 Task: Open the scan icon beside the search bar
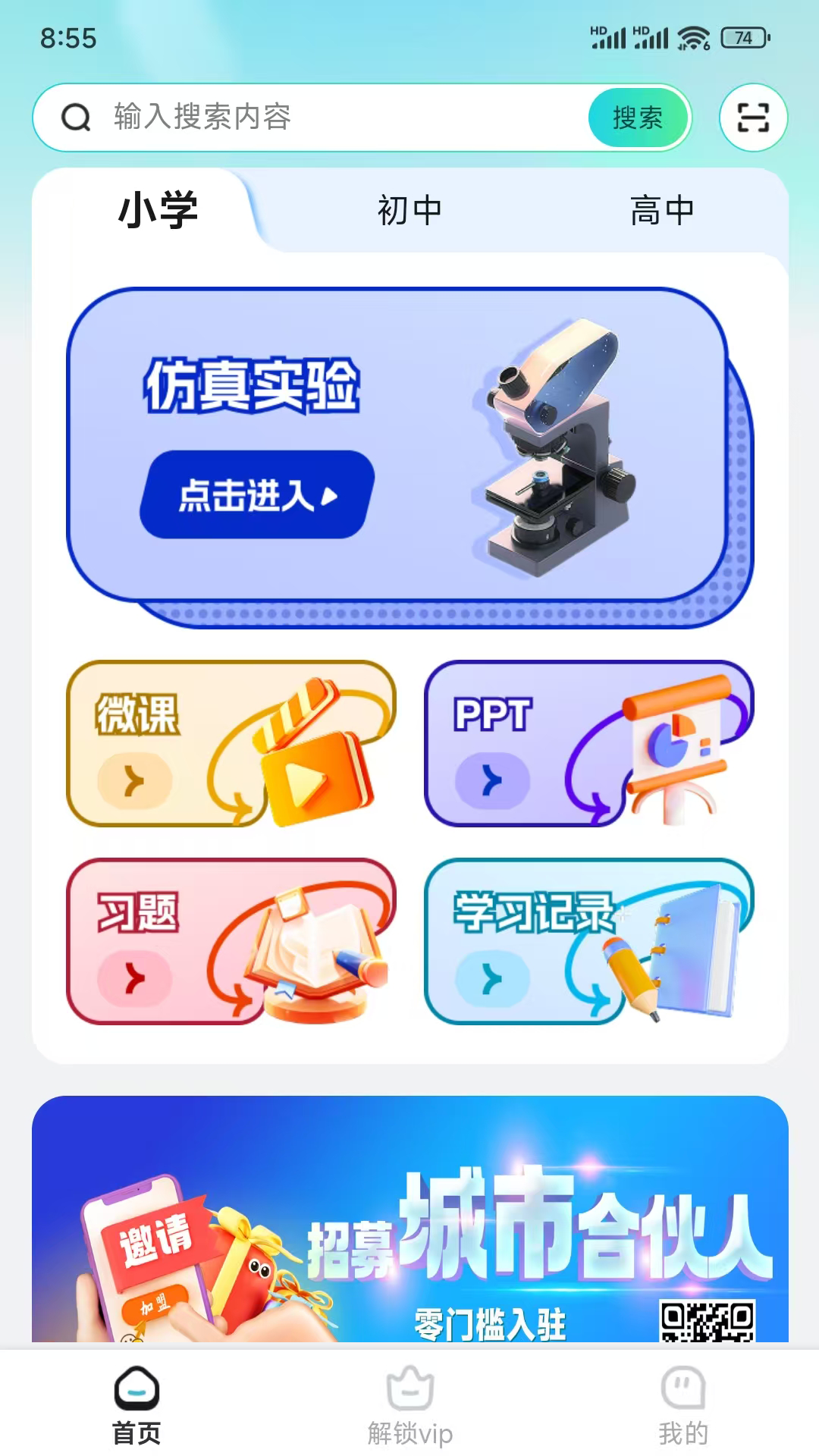click(753, 118)
